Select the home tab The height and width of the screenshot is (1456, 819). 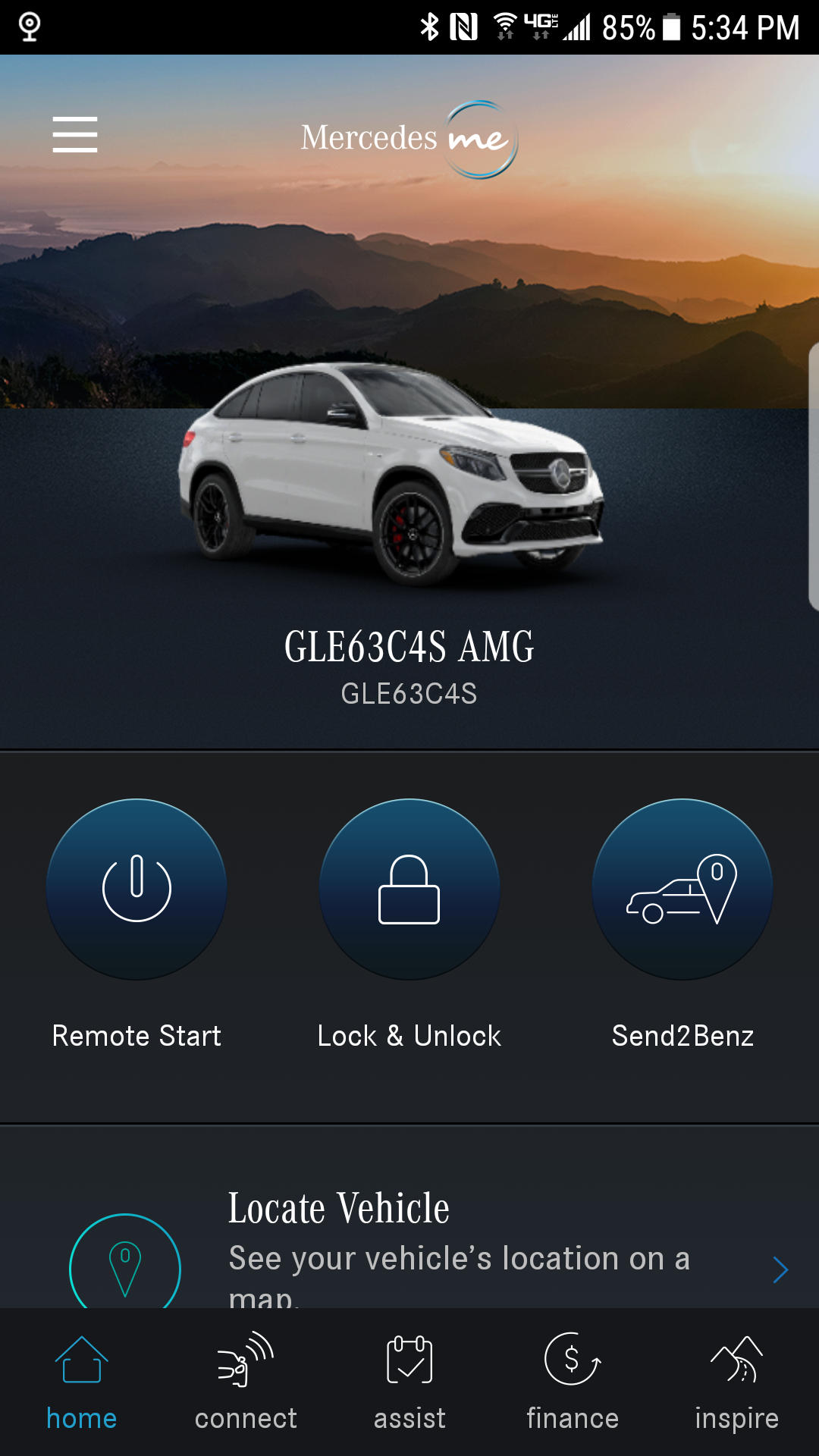(x=82, y=1382)
